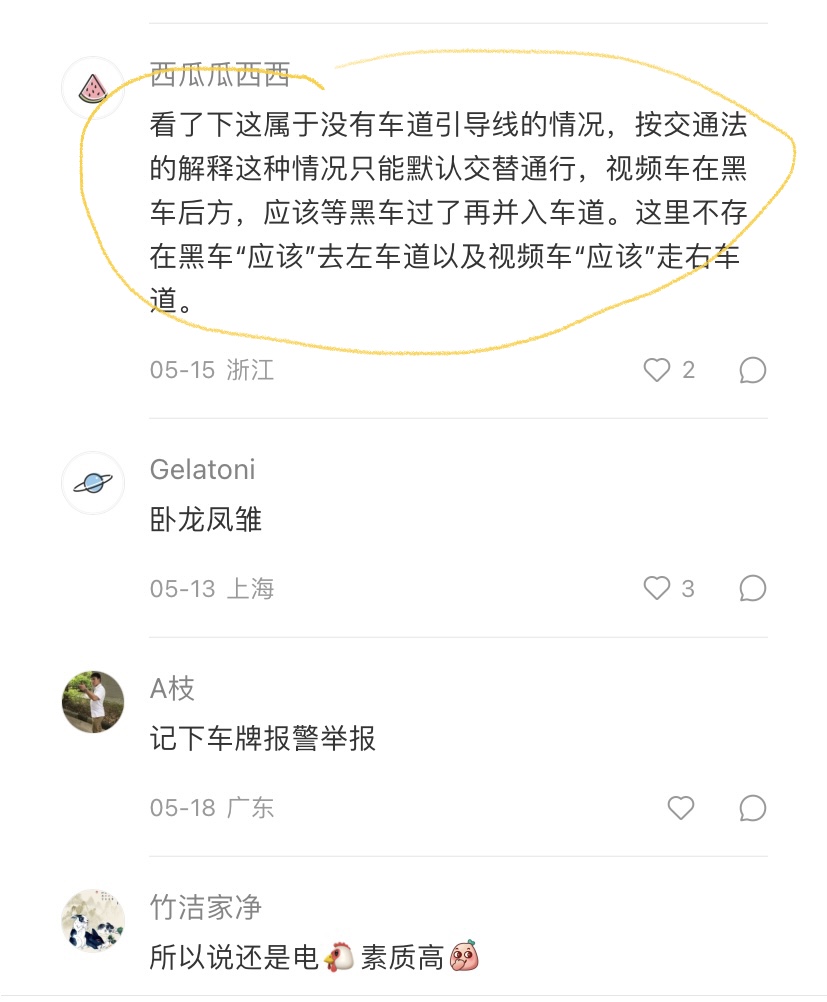Open the username A枝
This screenshot has width=827, height=1002.
(x=173, y=688)
